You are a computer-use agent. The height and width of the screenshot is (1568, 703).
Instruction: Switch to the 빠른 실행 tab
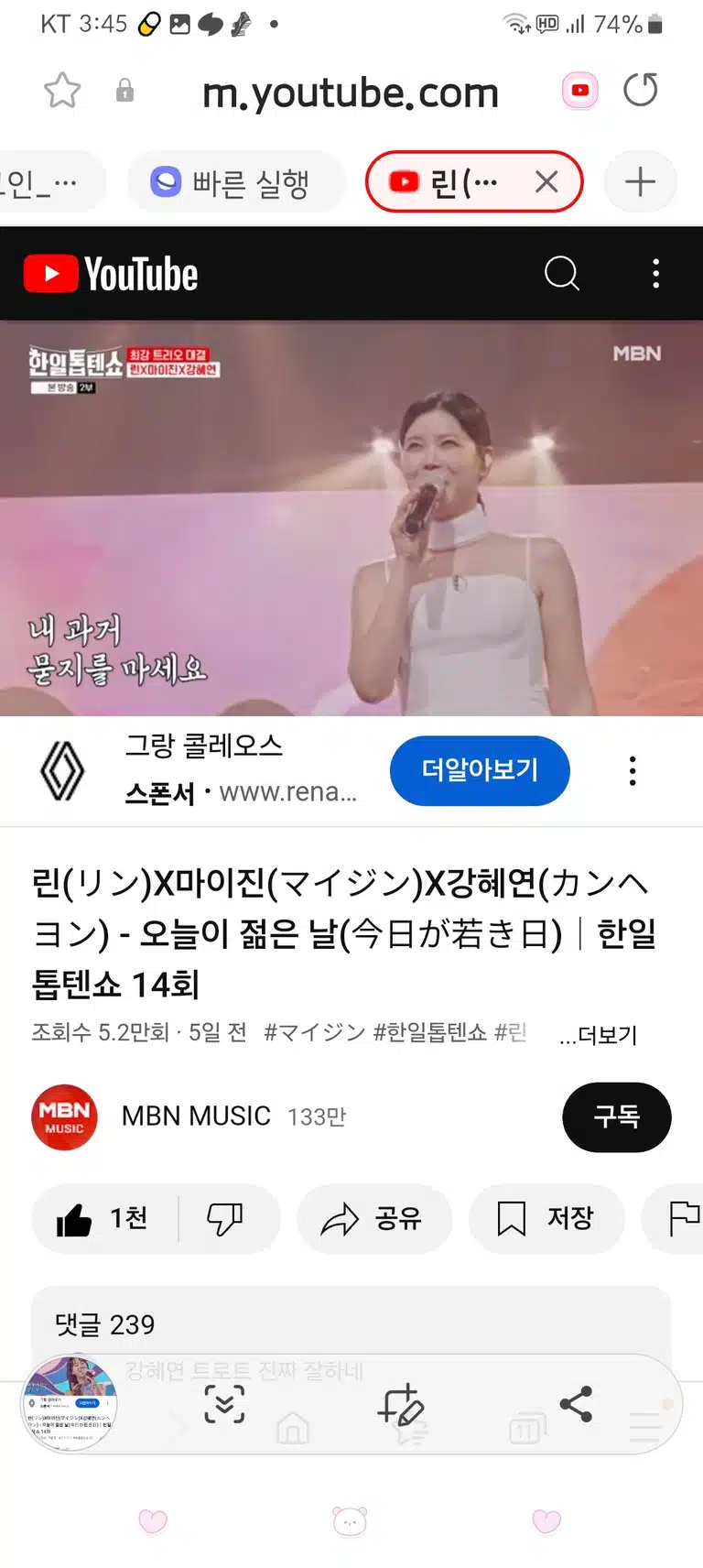pos(235,182)
